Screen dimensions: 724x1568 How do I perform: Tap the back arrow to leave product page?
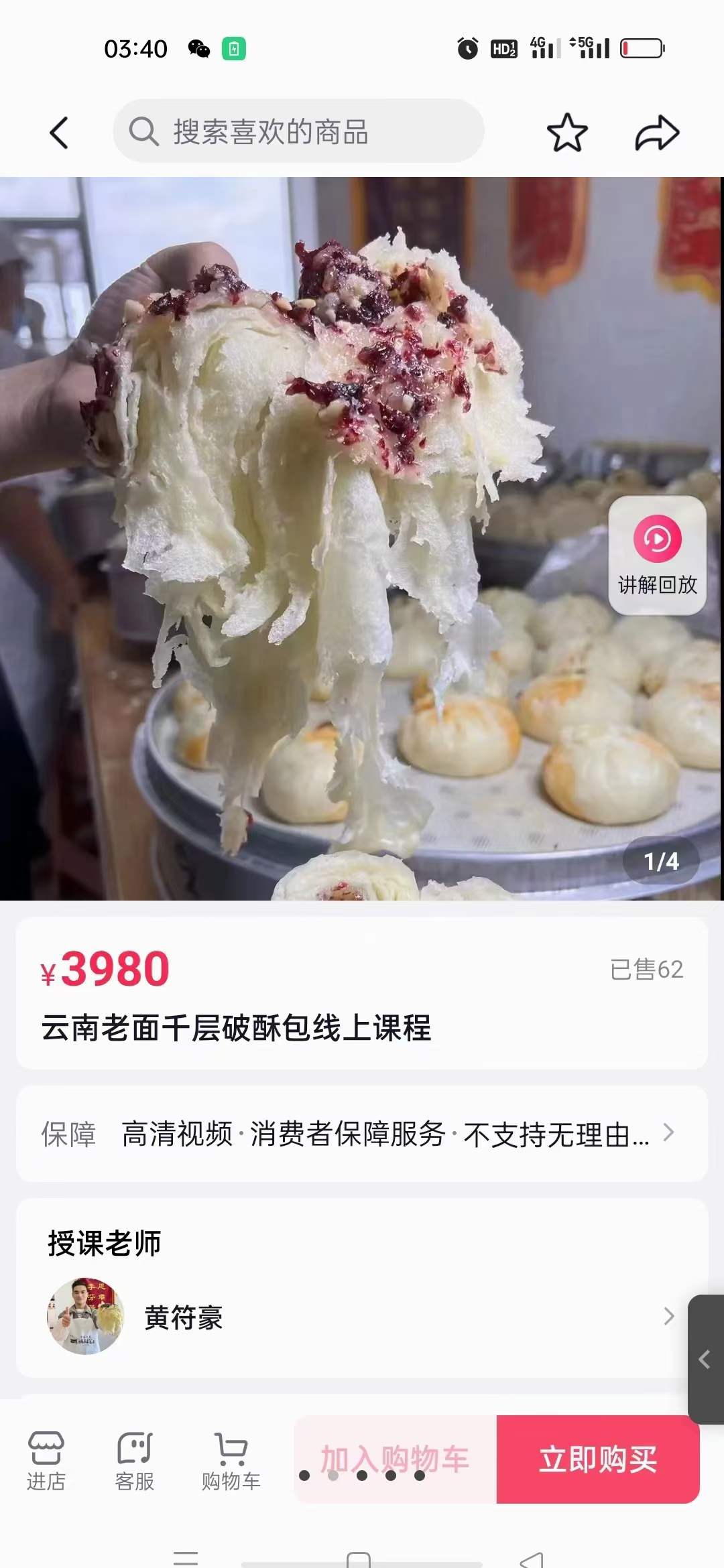(x=59, y=132)
